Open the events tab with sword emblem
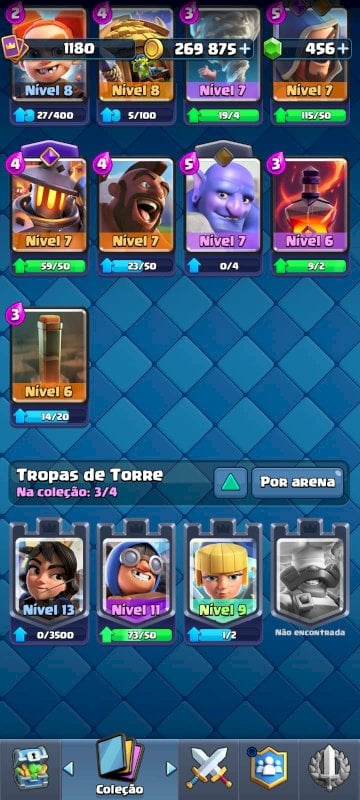 (x=329, y=769)
